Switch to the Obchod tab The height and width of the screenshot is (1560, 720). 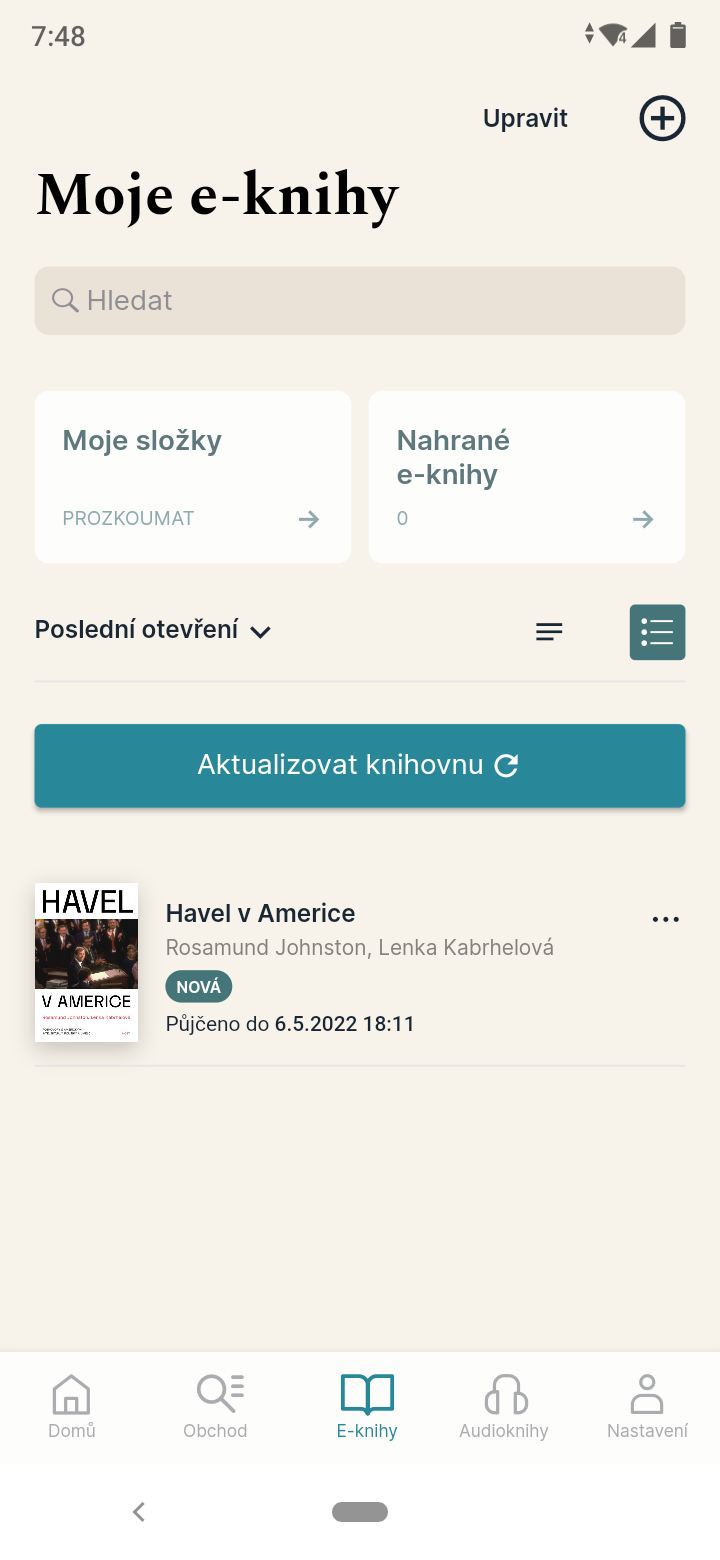215,1407
